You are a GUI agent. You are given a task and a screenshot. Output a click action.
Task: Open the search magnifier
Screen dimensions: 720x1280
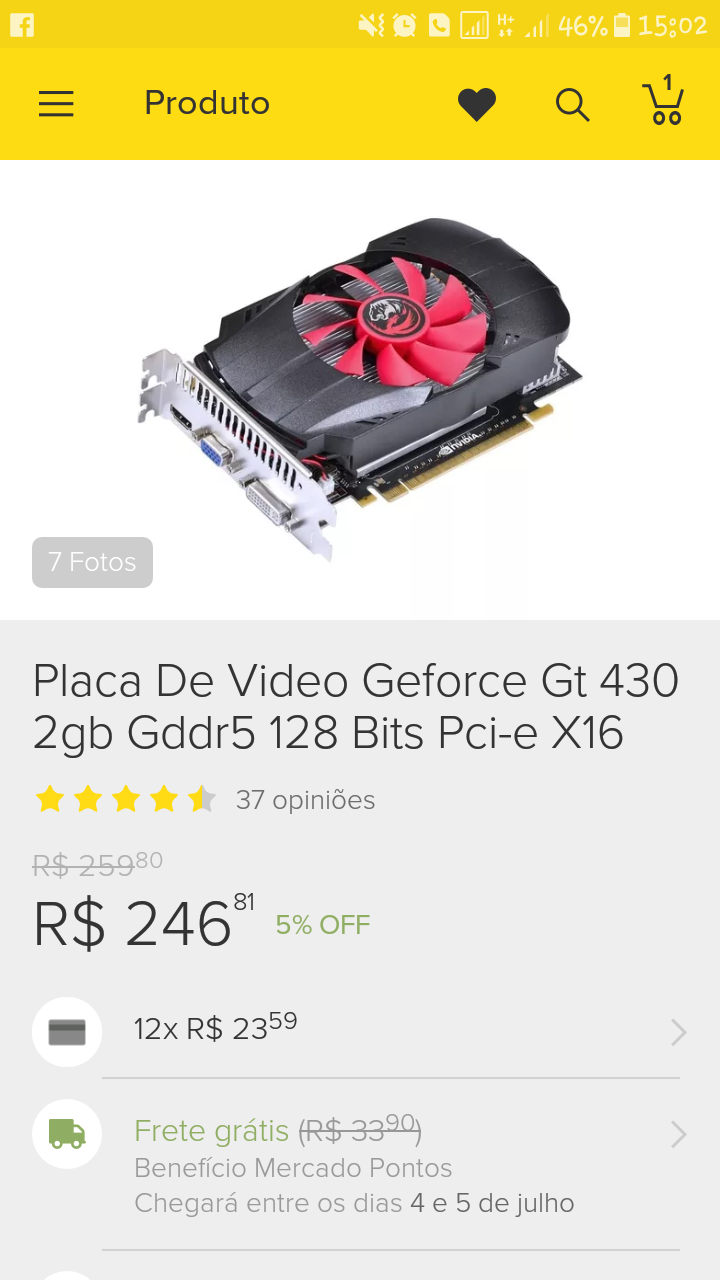click(x=572, y=104)
